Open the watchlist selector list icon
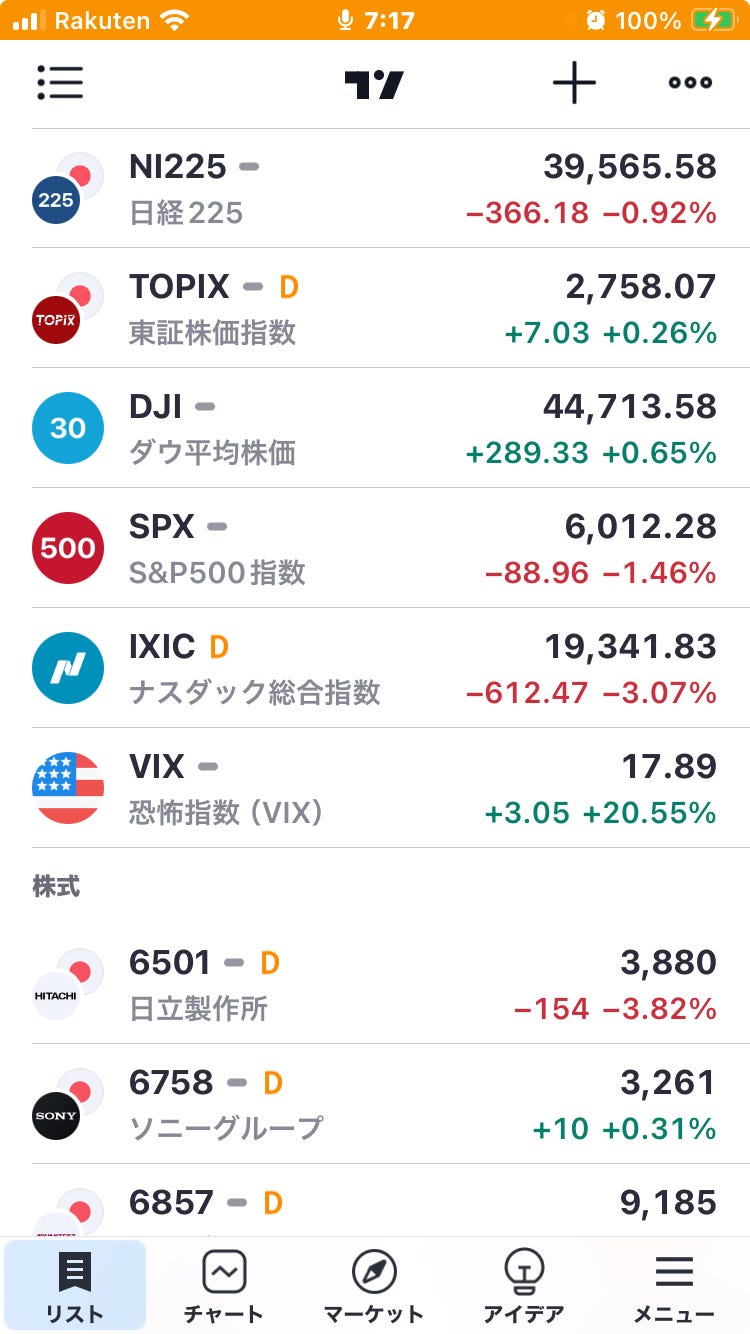 click(x=60, y=83)
